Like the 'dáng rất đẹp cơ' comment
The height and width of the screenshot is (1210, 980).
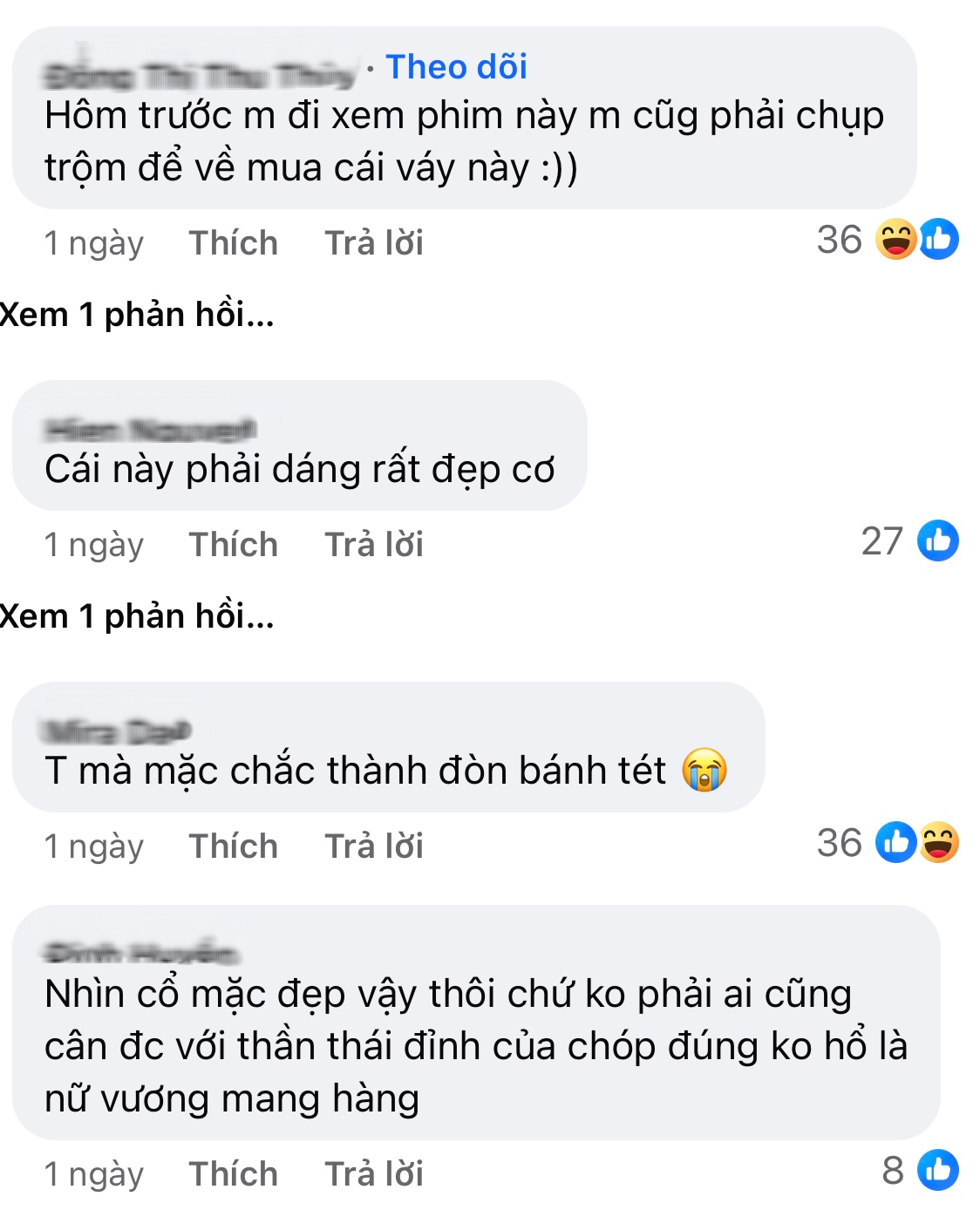(x=233, y=545)
